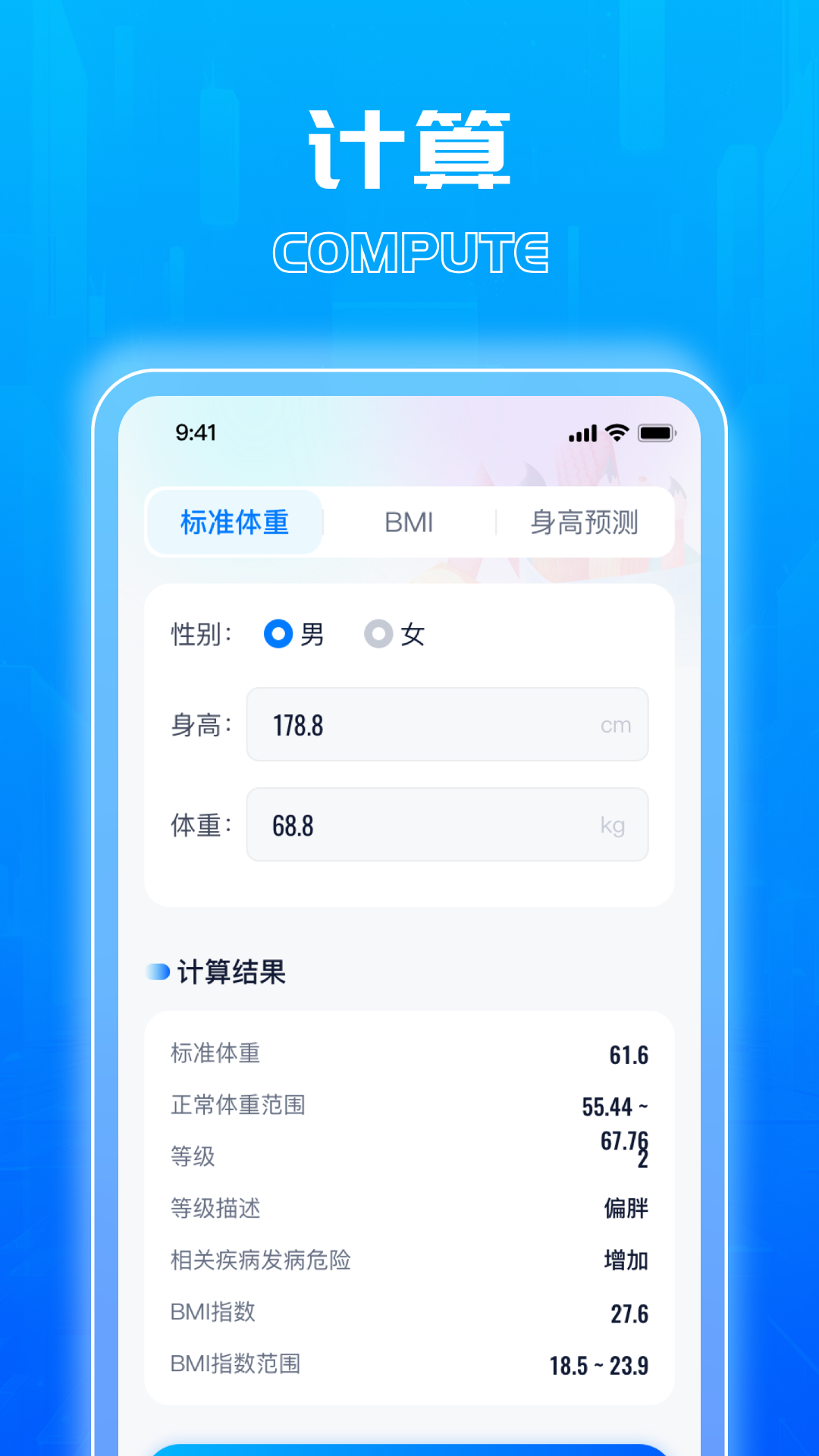Click the height input showing 178.8
Image resolution: width=819 pixels, height=1456 pixels.
(x=446, y=725)
